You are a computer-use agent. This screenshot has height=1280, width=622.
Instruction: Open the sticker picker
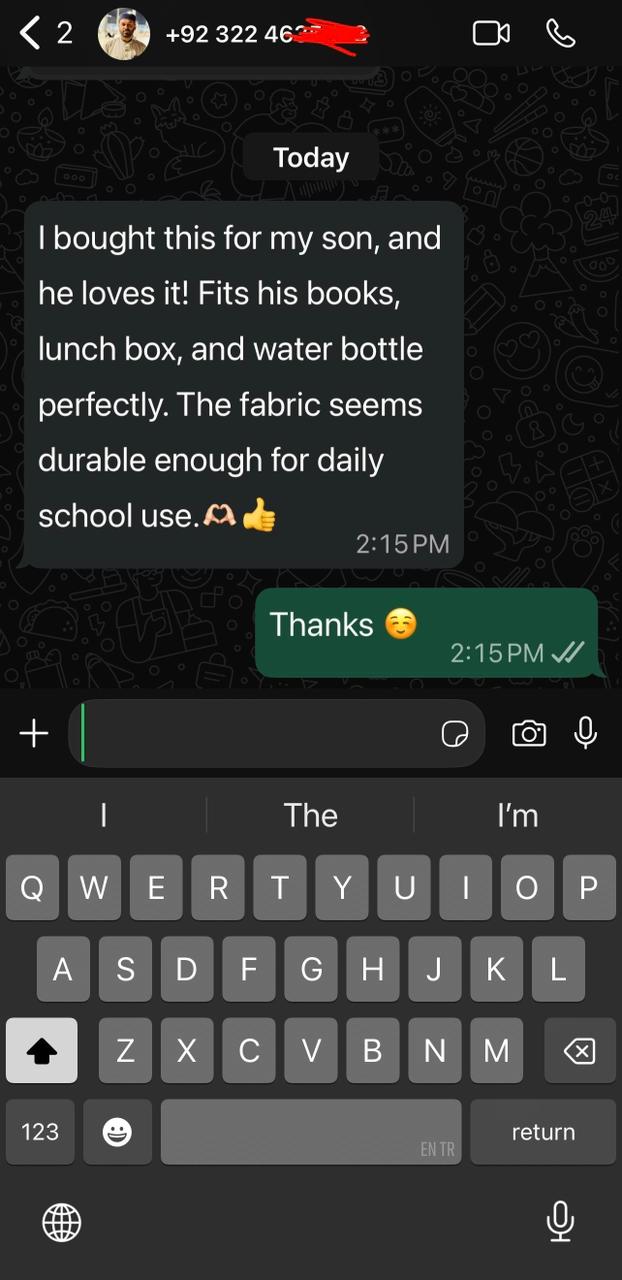tap(455, 735)
